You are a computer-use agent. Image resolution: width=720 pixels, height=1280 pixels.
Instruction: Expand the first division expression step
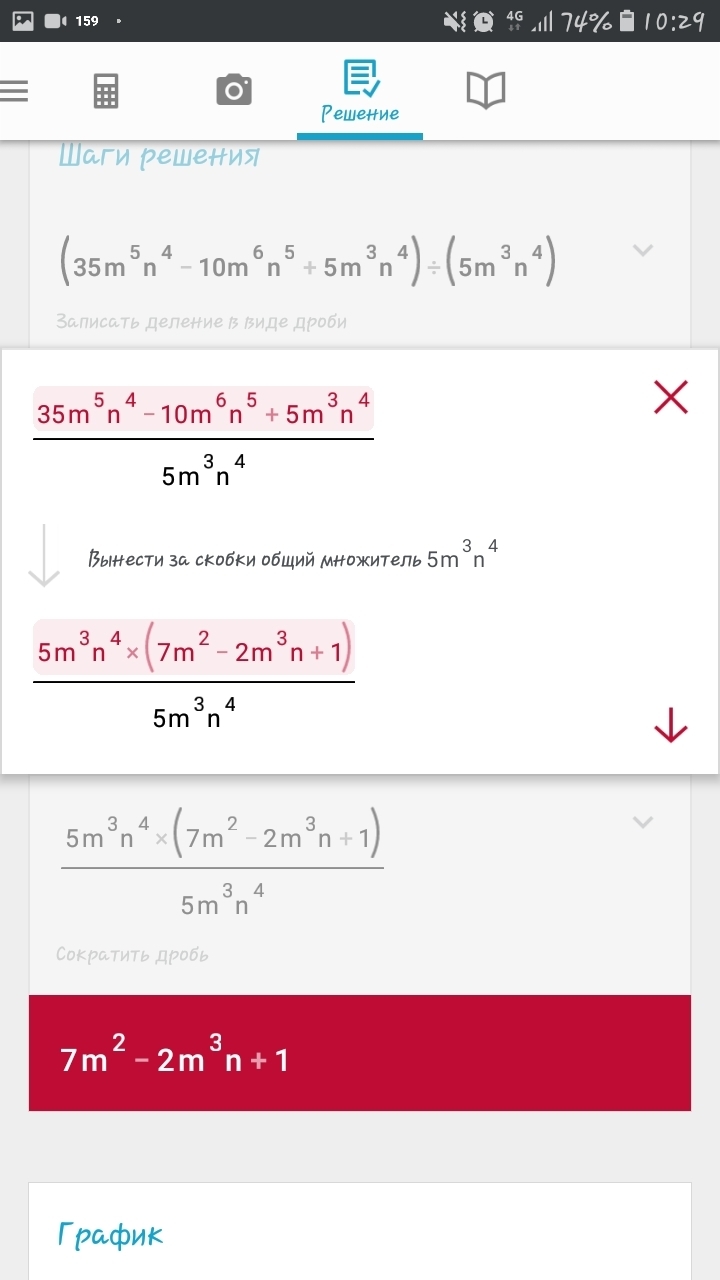tap(643, 250)
